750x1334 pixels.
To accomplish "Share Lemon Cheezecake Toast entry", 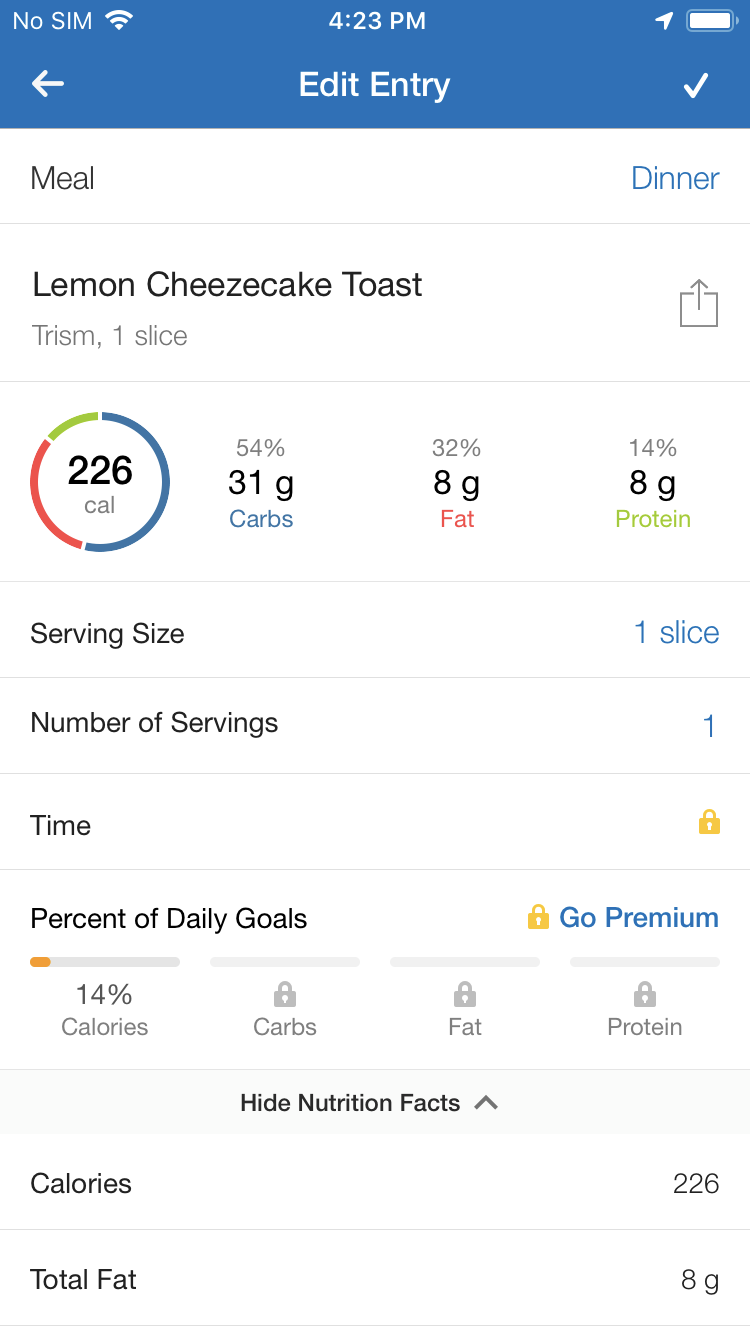I will point(699,303).
